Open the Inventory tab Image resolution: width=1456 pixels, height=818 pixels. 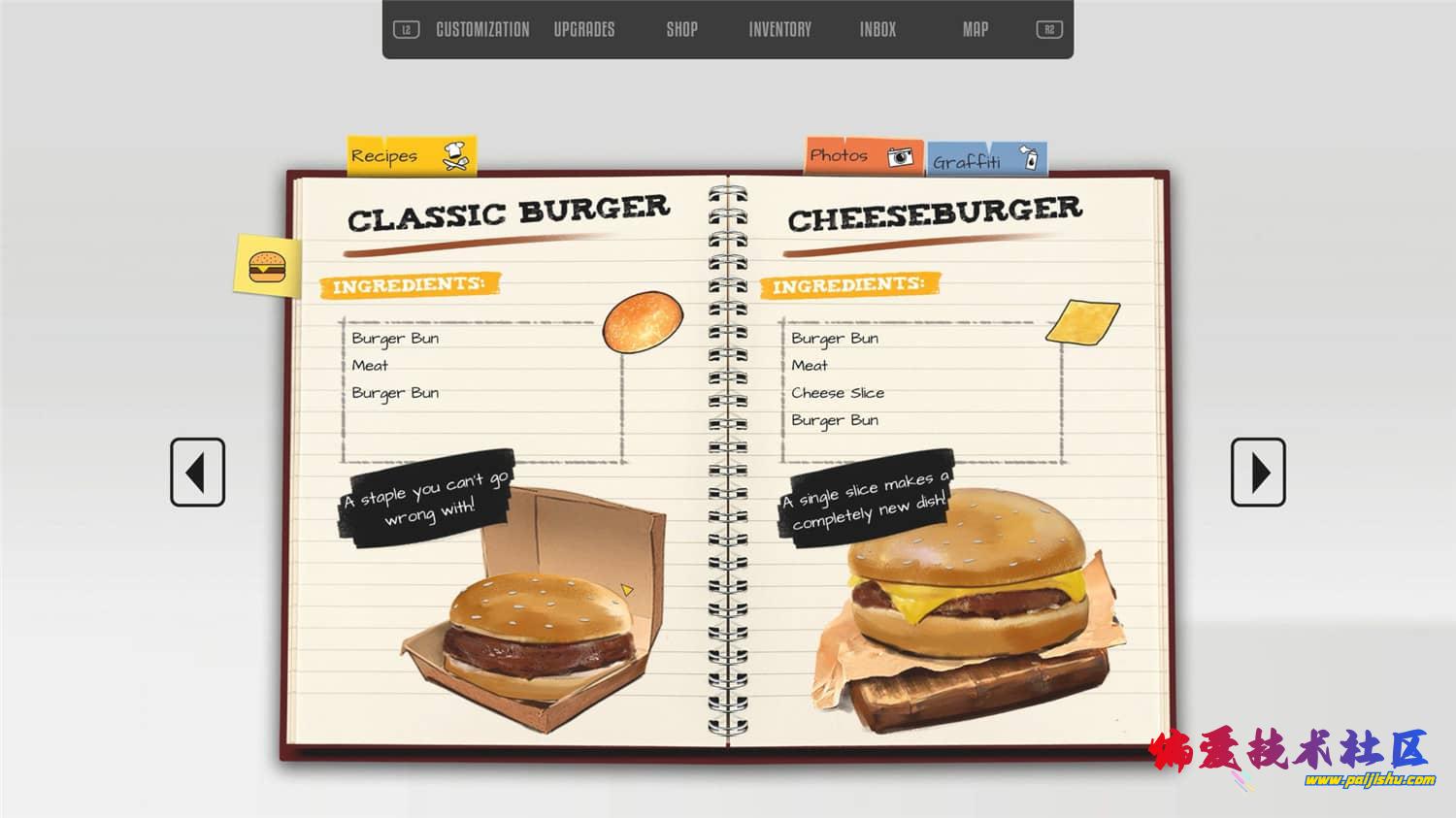(779, 29)
